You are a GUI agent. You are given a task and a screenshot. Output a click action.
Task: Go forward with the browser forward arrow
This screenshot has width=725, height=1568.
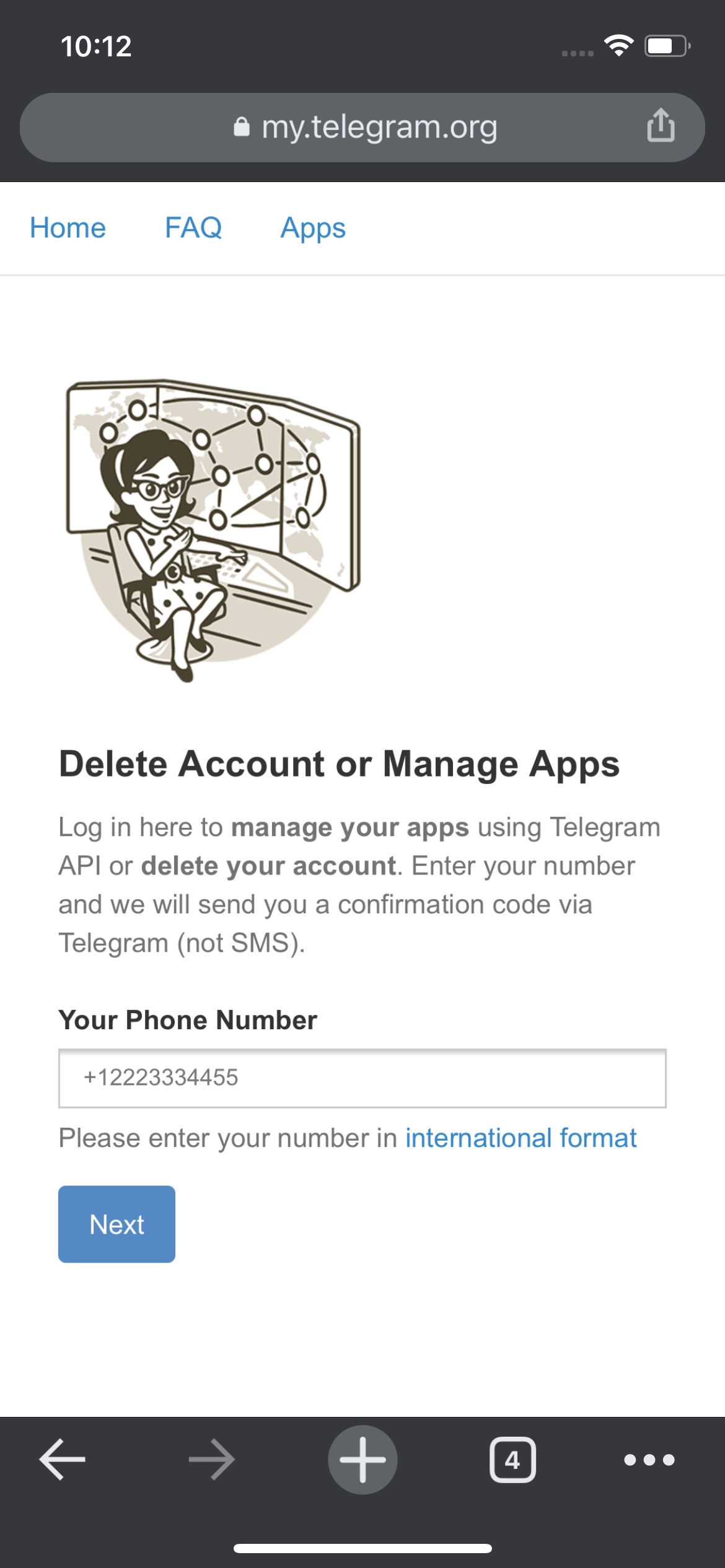(x=212, y=1460)
